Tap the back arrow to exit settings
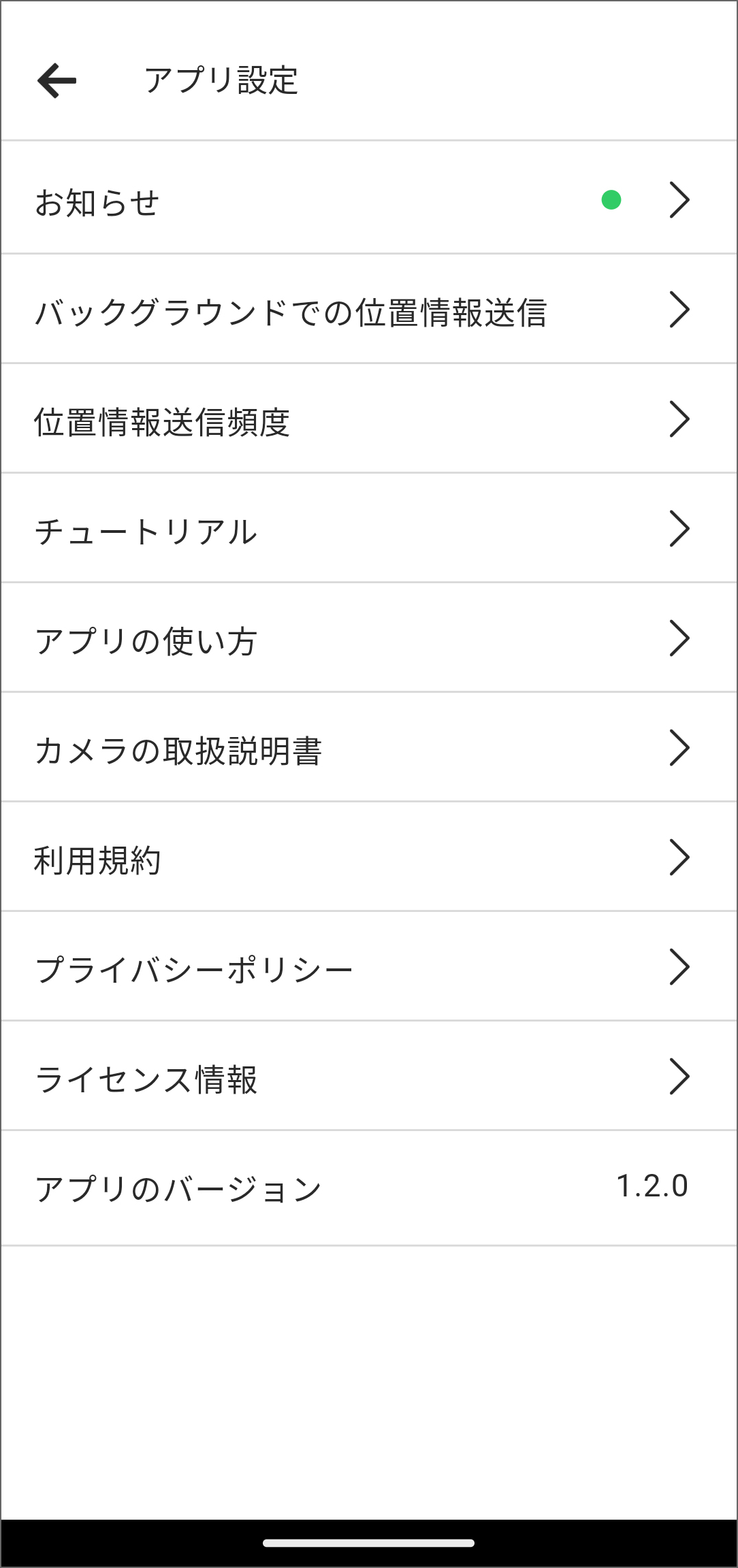The image size is (738, 1568). (x=57, y=81)
